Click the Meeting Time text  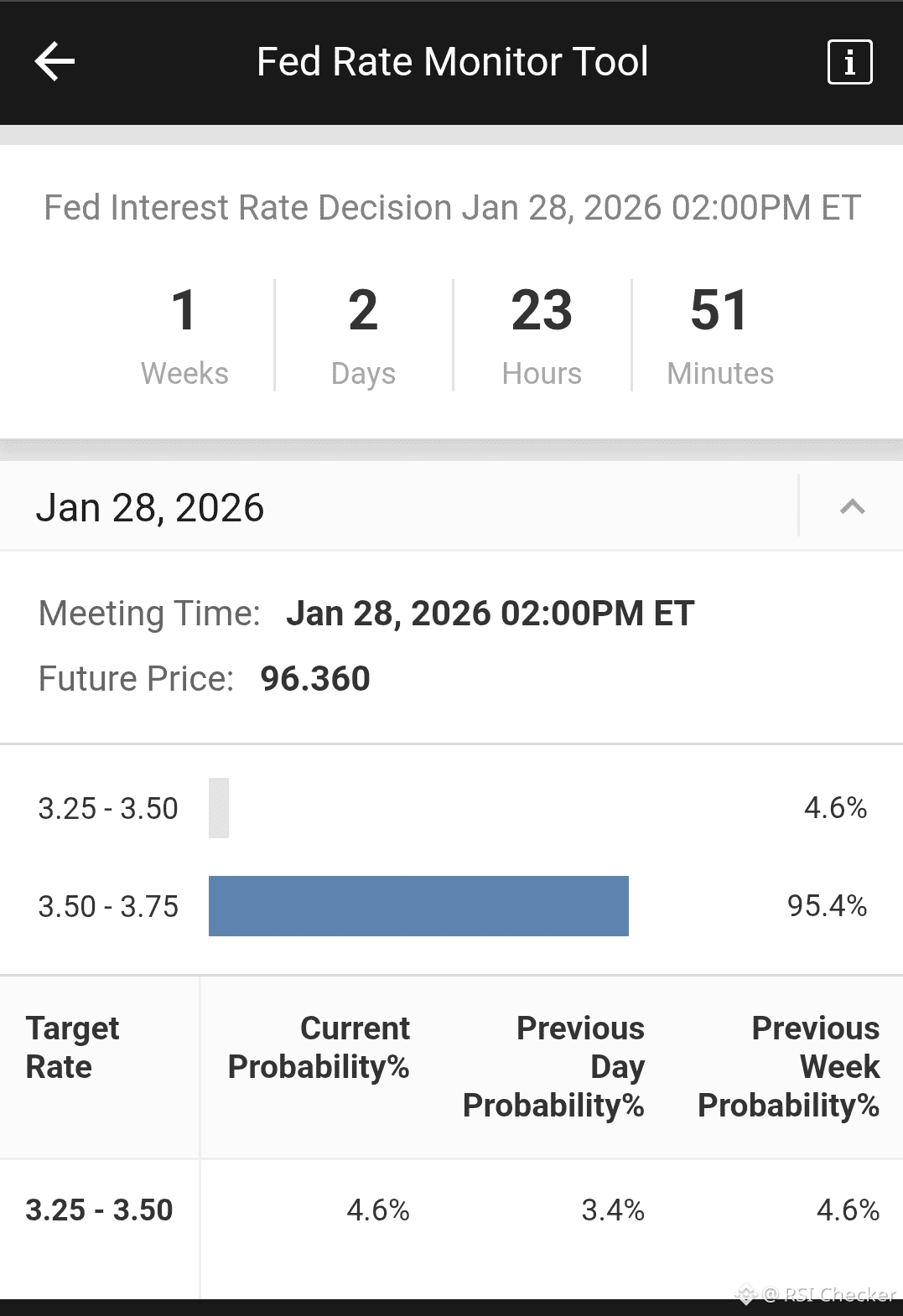point(148,613)
